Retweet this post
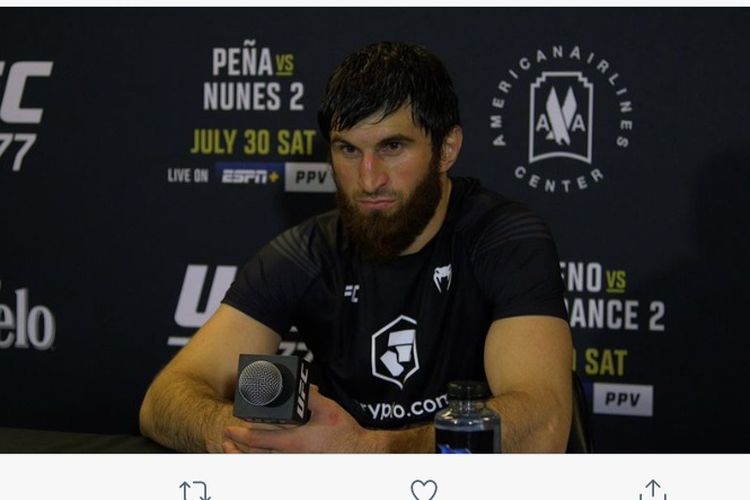Image resolution: width=750 pixels, height=500 pixels. click(x=194, y=490)
